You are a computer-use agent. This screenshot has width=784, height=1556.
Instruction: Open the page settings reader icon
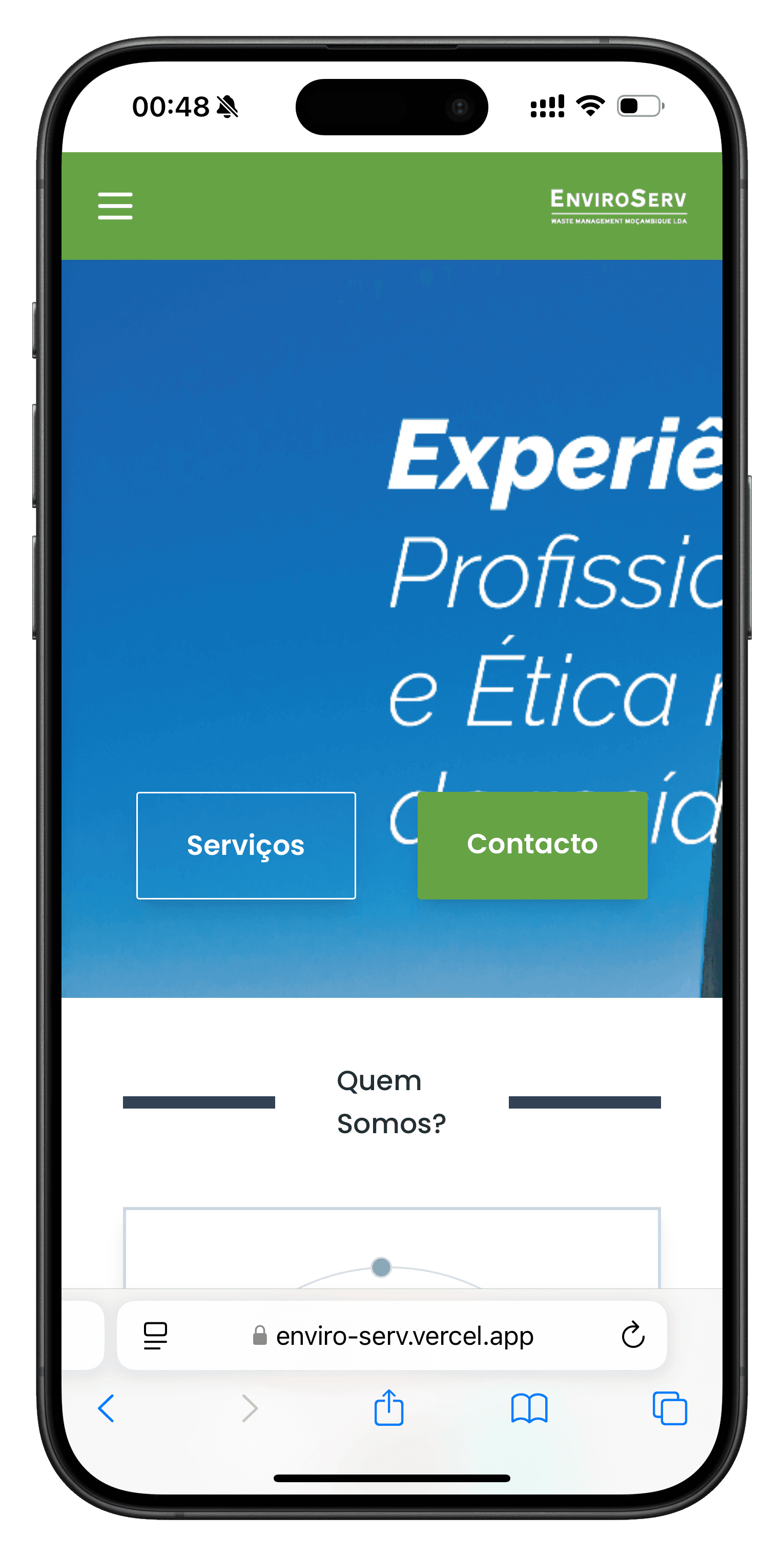(155, 1336)
